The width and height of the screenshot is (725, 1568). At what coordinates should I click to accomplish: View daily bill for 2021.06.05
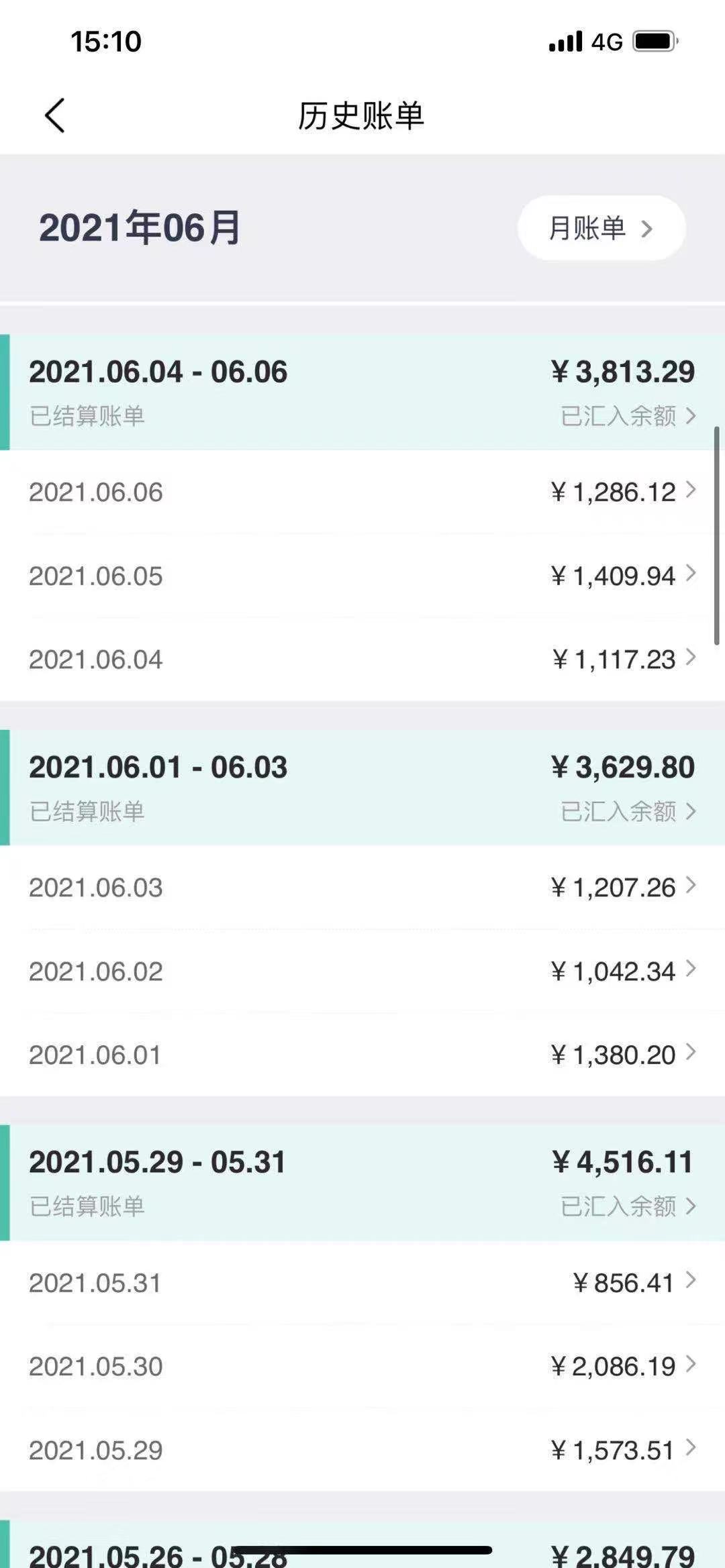click(x=362, y=576)
